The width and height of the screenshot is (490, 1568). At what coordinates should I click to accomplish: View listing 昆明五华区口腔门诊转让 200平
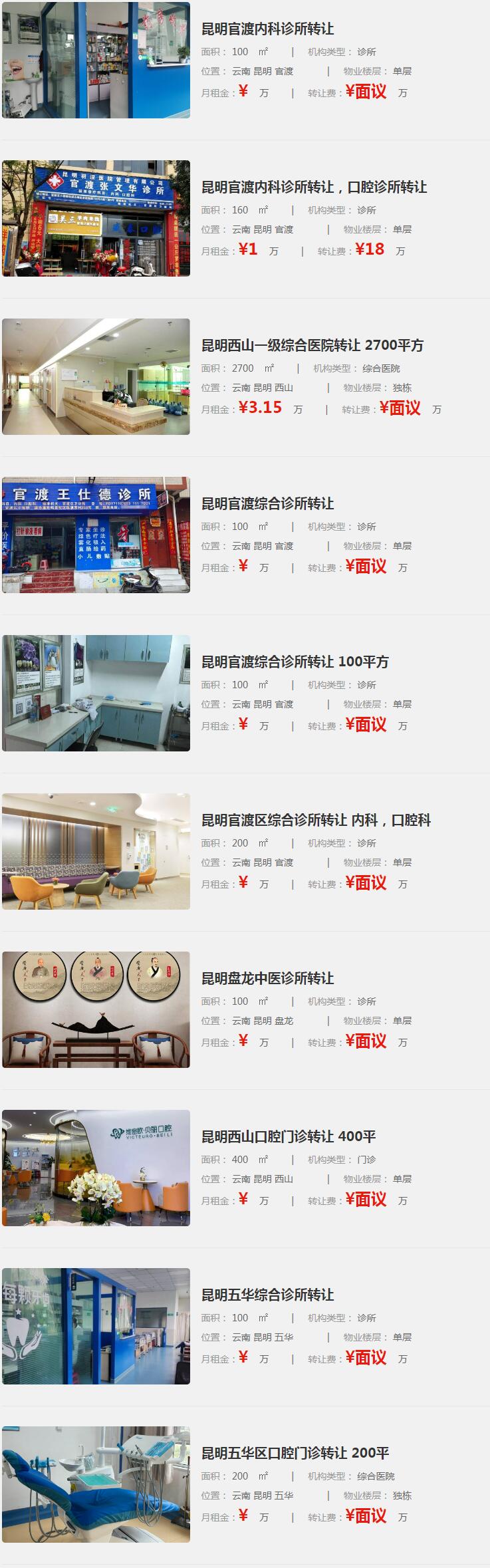coord(295,1454)
